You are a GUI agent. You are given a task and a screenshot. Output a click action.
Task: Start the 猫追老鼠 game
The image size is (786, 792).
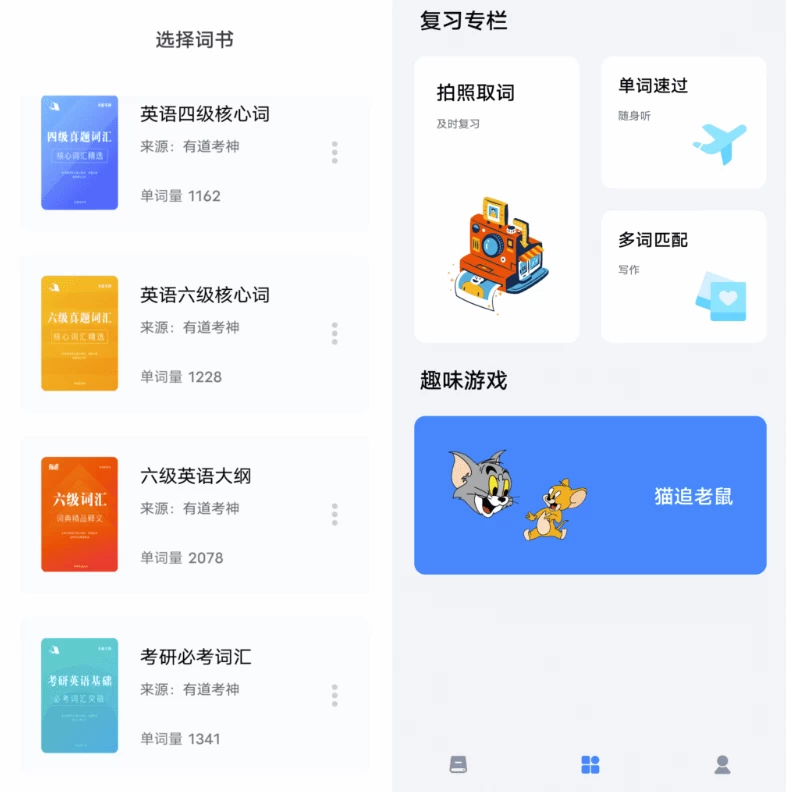[x=590, y=495]
